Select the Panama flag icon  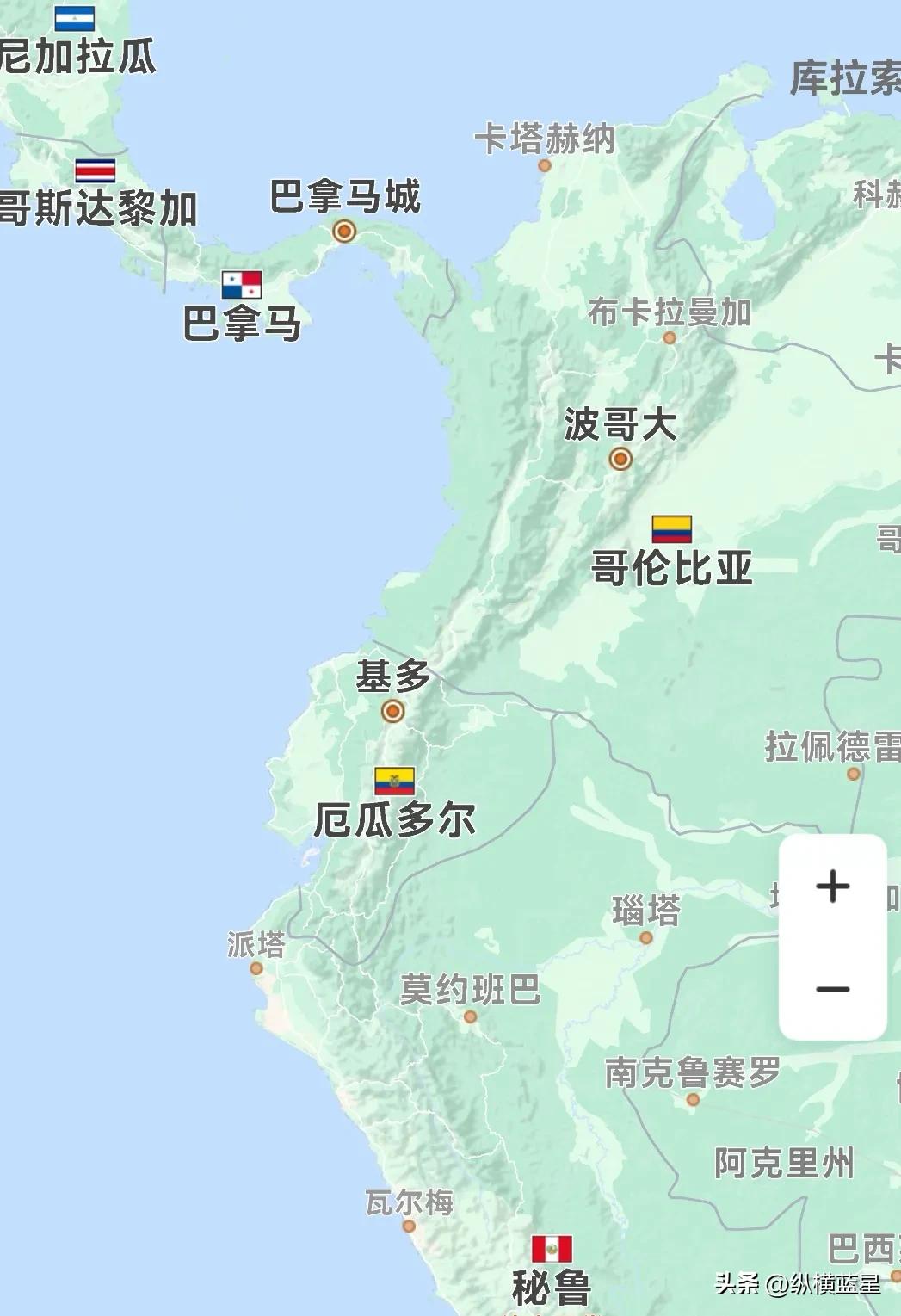(x=242, y=283)
